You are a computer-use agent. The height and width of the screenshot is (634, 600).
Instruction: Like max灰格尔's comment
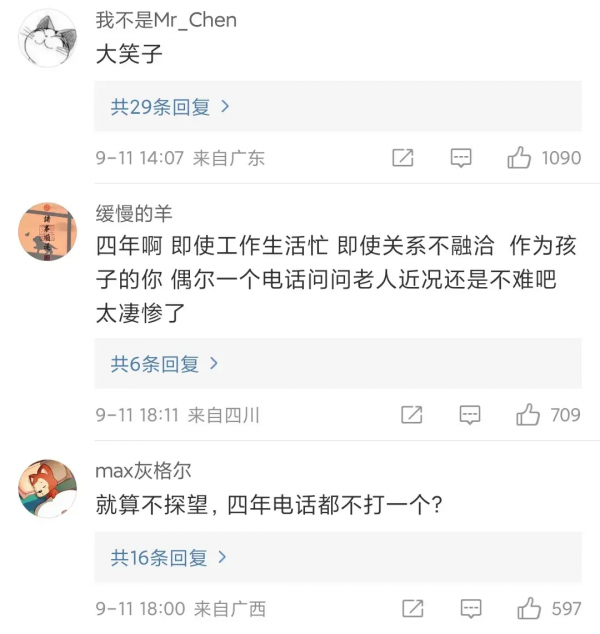tap(527, 608)
